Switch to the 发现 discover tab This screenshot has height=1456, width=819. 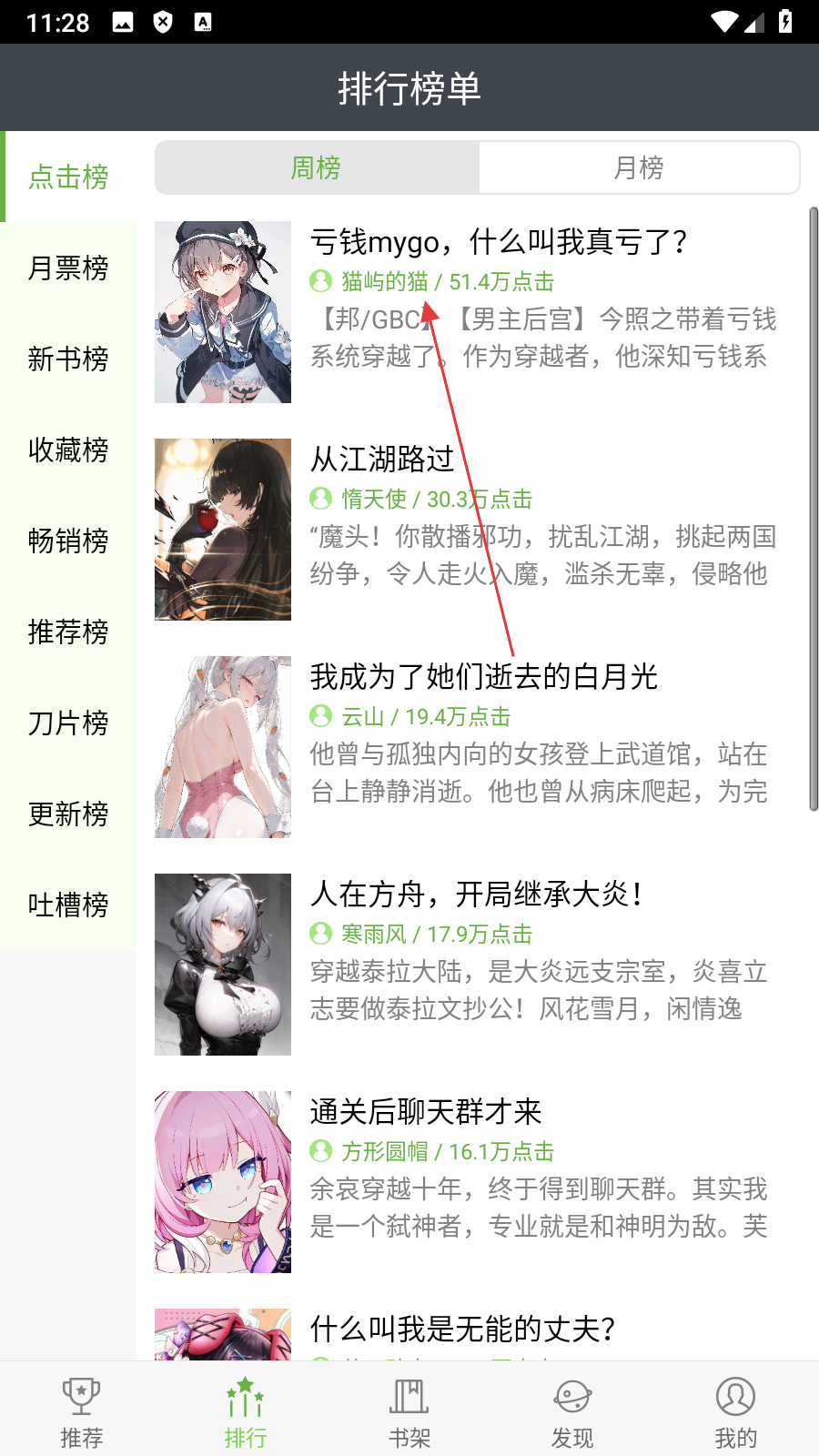572,1409
